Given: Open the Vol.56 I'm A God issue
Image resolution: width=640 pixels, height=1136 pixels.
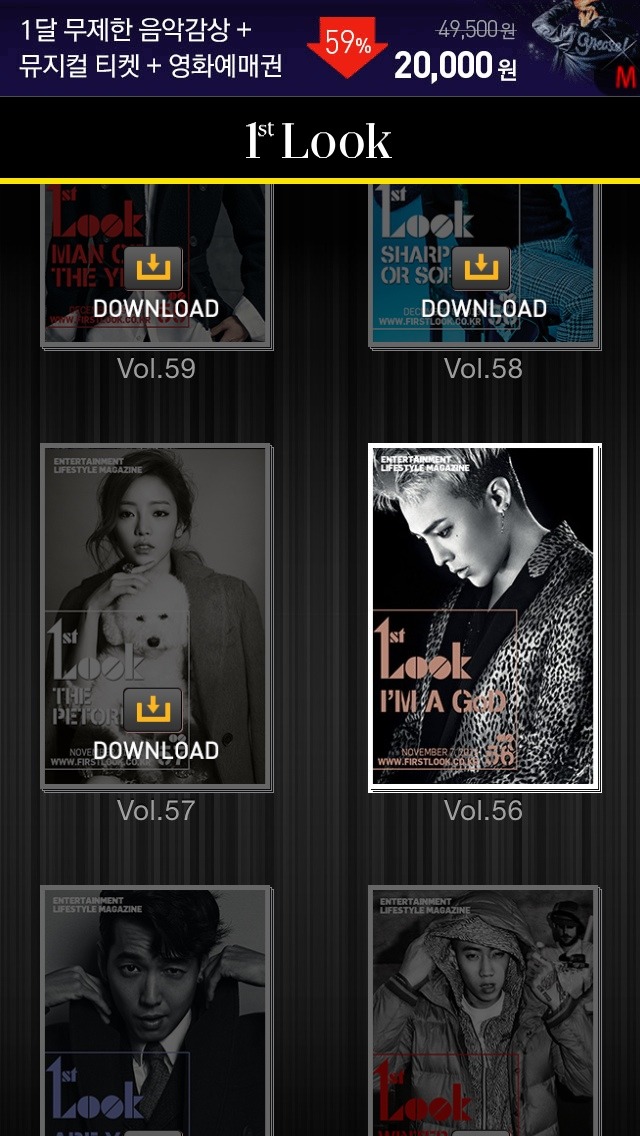Looking at the screenshot, I should 484,617.
